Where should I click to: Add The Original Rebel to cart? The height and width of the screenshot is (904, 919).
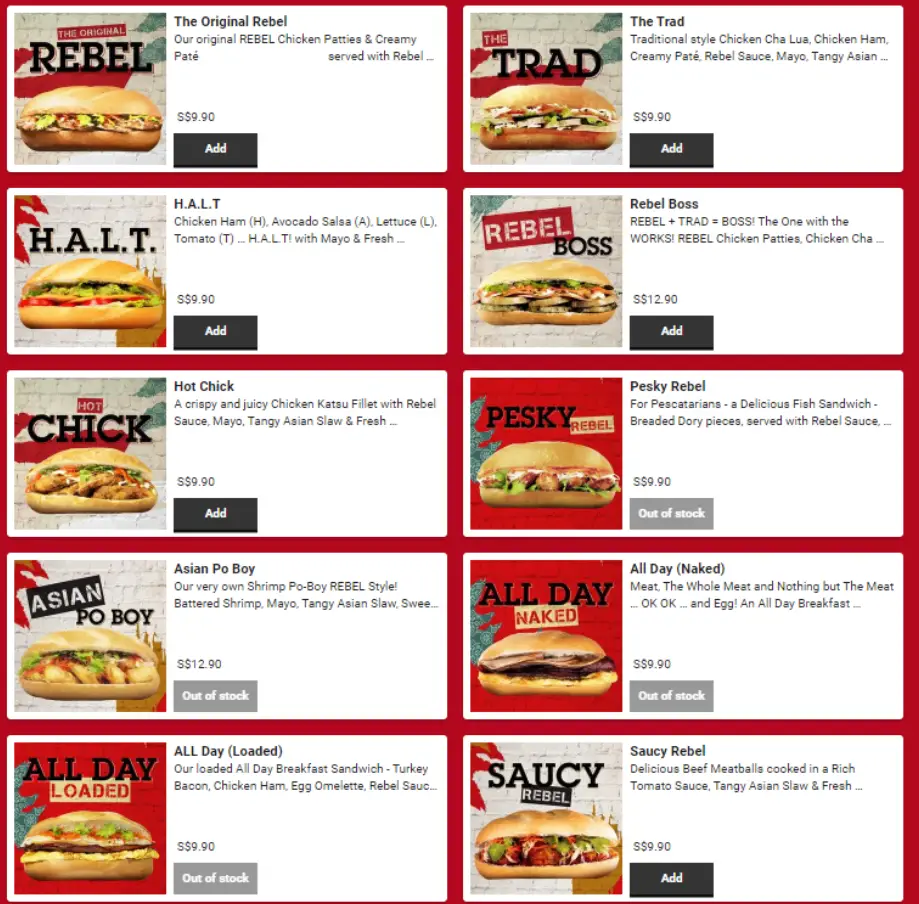click(x=215, y=149)
